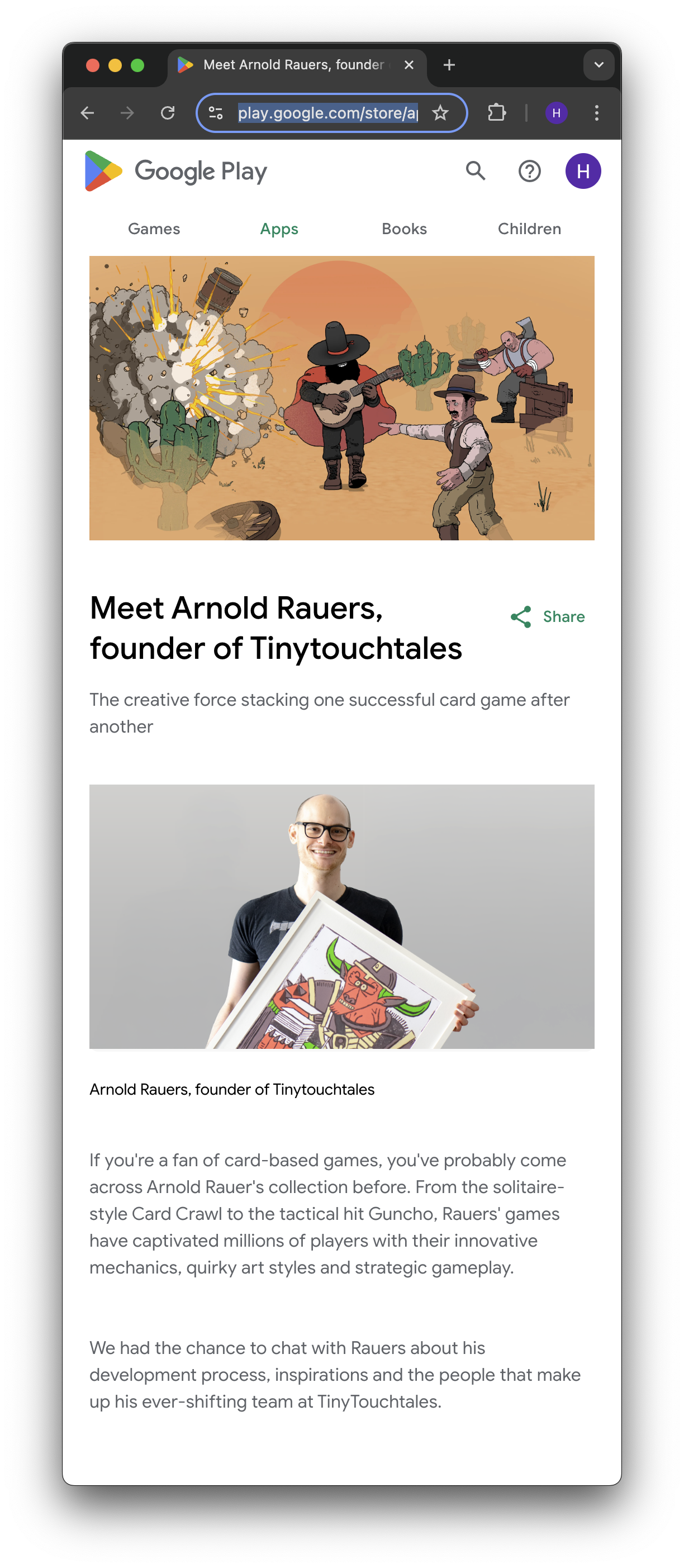Bookmark this page with the star
Viewport: 684px width, 1568px height.
click(x=440, y=113)
